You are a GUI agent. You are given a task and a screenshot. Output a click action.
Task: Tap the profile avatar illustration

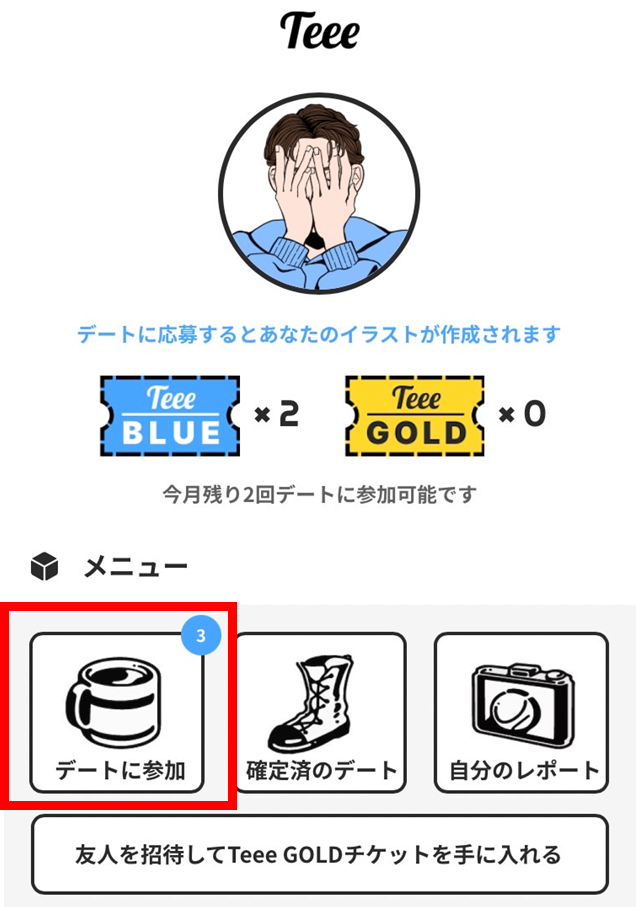click(319, 193)
